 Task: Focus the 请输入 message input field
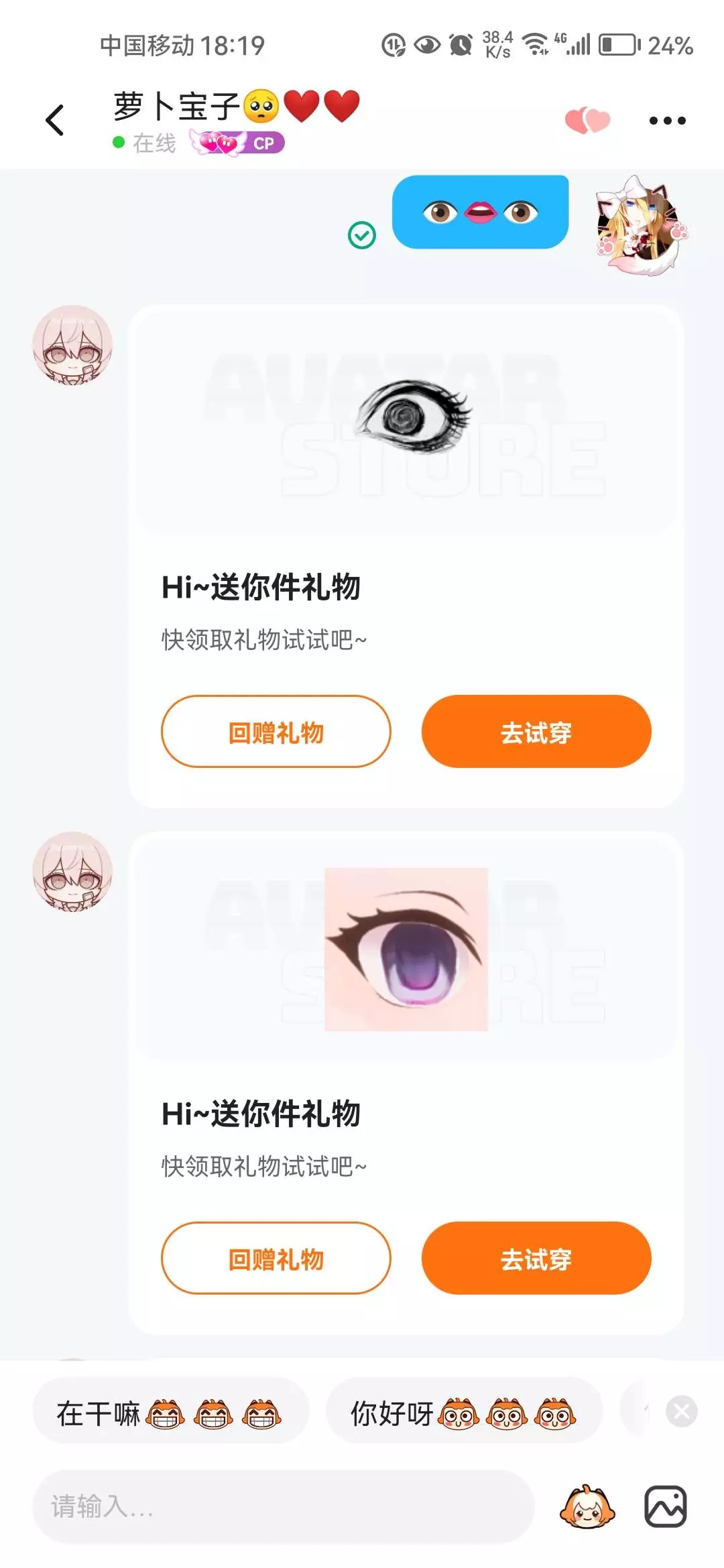tap(284, 1507)
